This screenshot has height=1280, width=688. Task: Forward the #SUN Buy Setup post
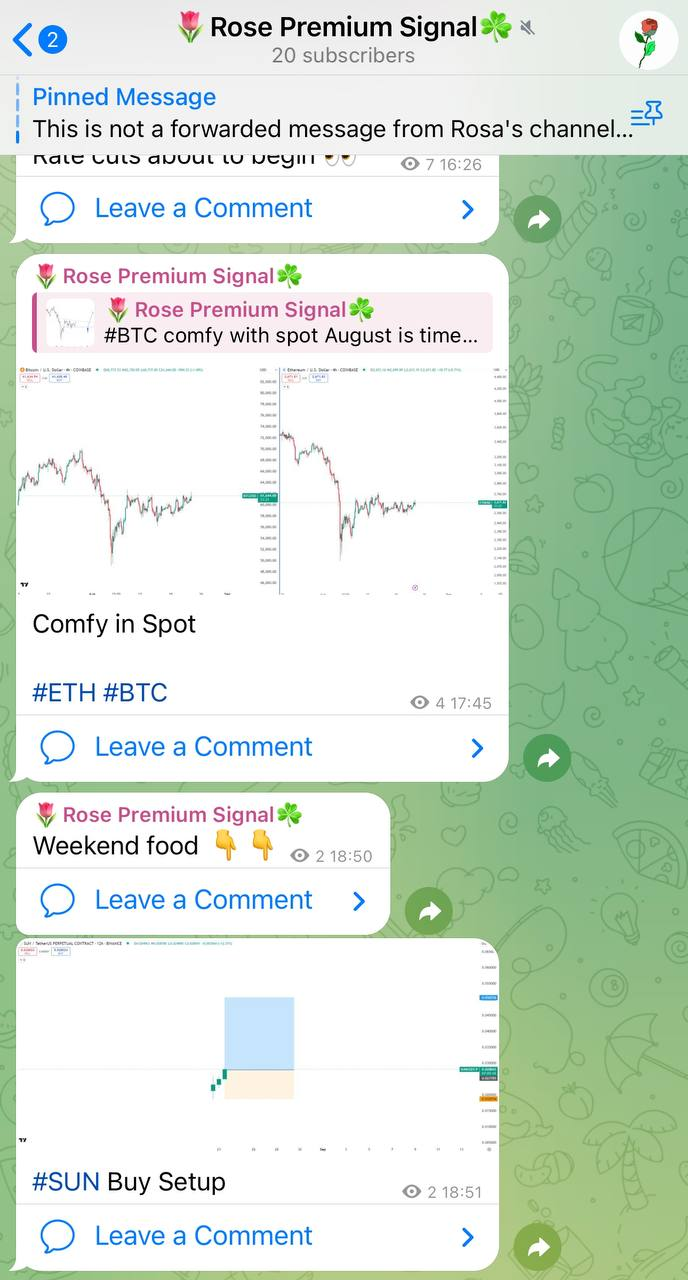click(x=538, y=1247)
